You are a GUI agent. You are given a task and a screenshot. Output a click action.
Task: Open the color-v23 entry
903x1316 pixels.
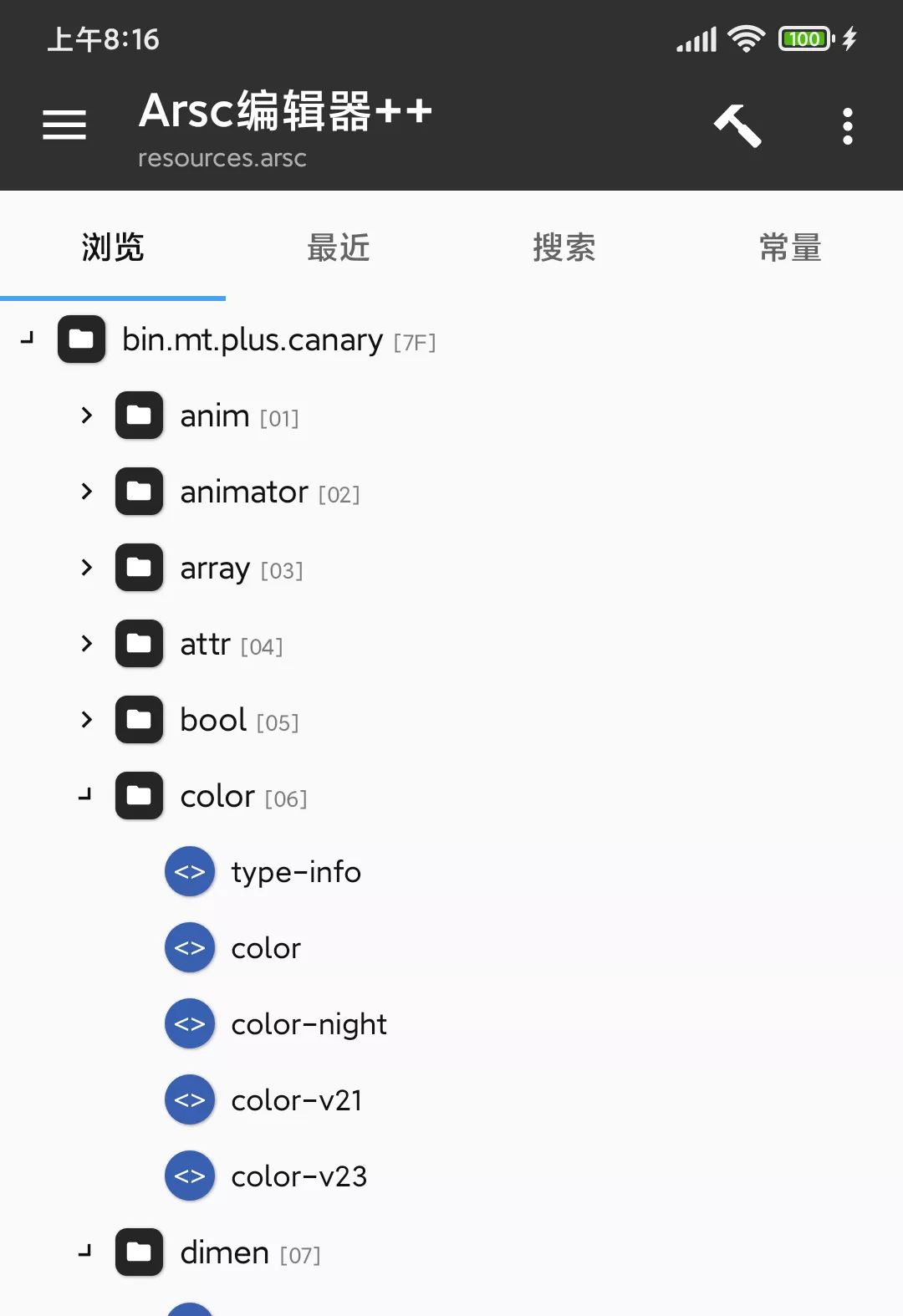298,1176
